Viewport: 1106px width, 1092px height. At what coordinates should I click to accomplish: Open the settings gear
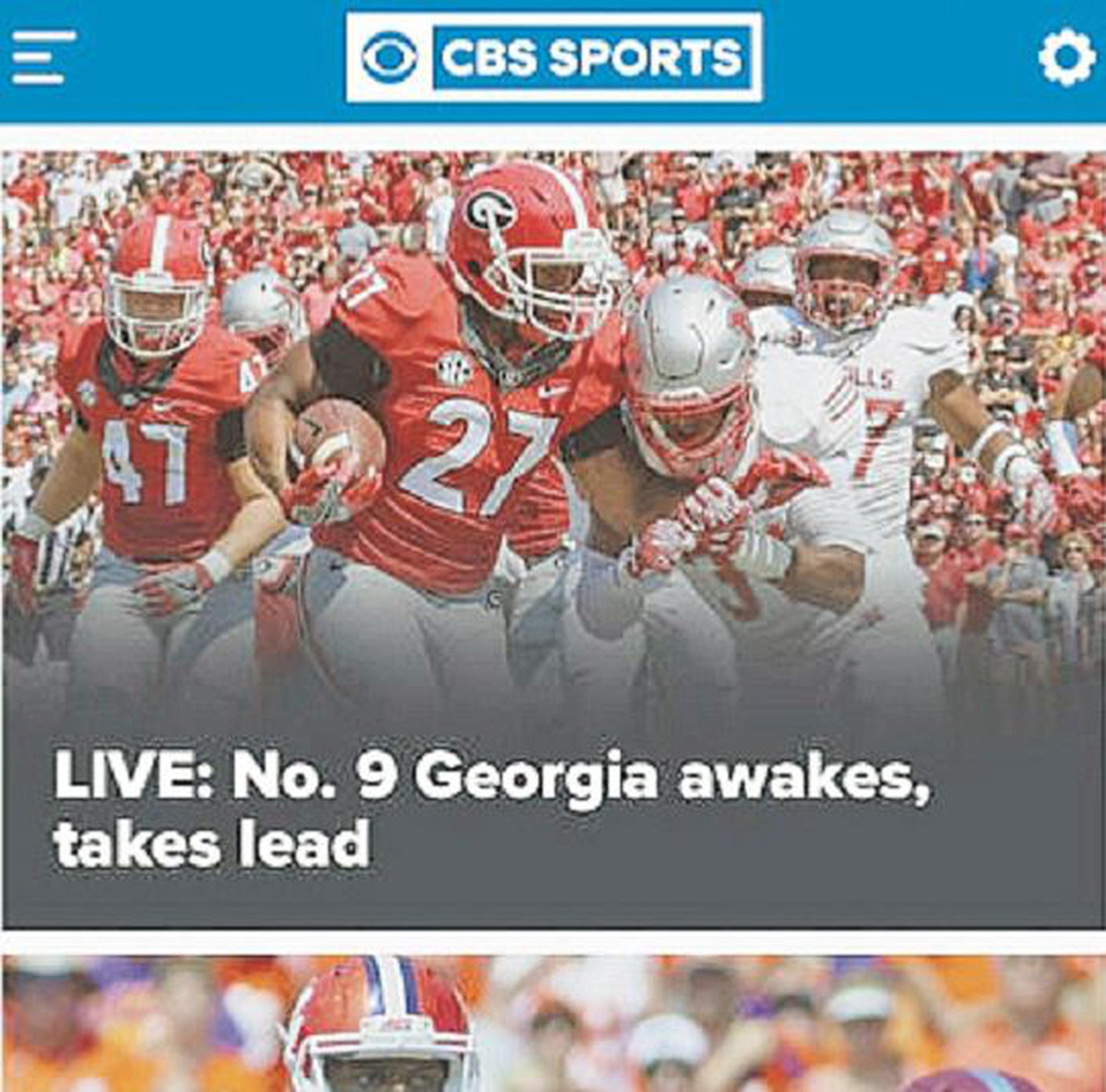tap(1067, 58)
